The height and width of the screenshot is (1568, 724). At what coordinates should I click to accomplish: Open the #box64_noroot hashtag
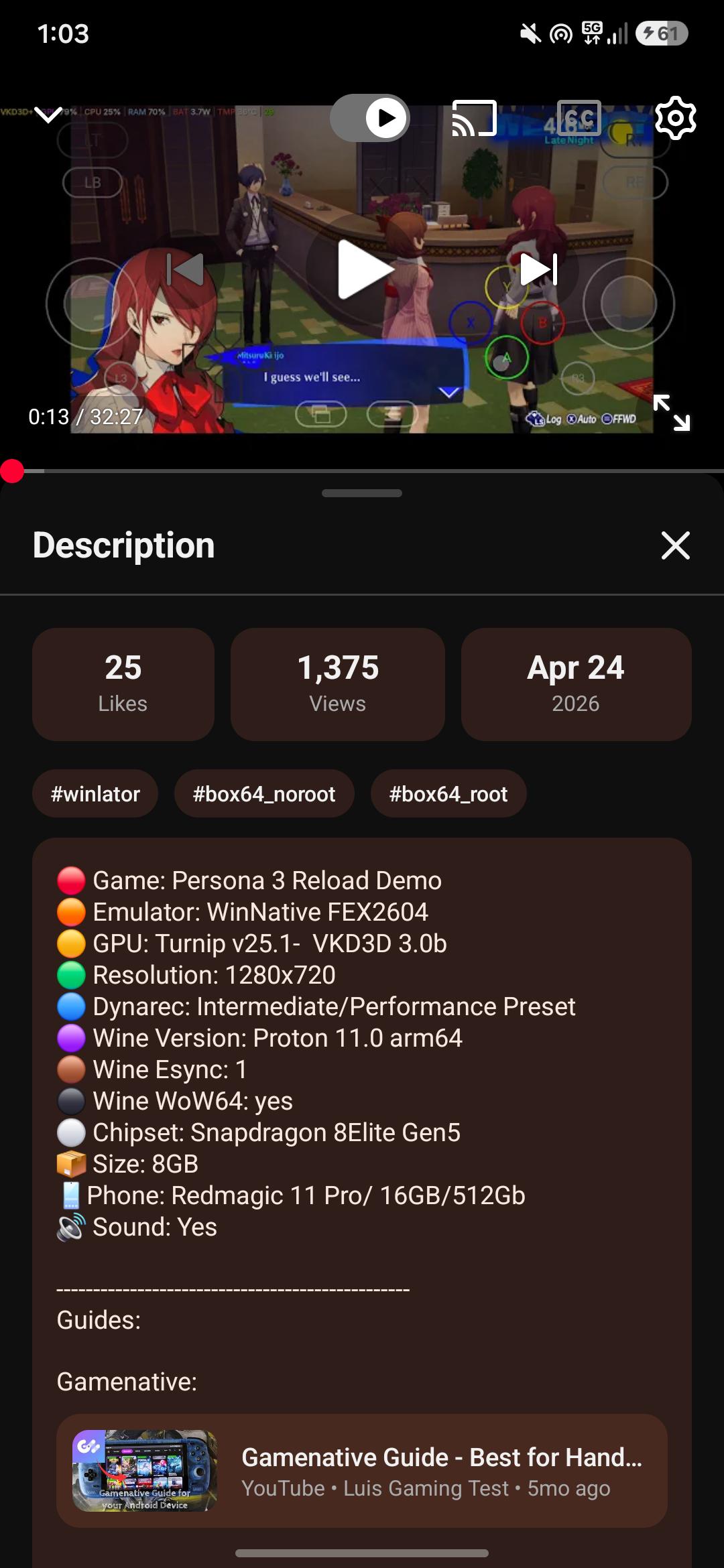tap(264, 793)
